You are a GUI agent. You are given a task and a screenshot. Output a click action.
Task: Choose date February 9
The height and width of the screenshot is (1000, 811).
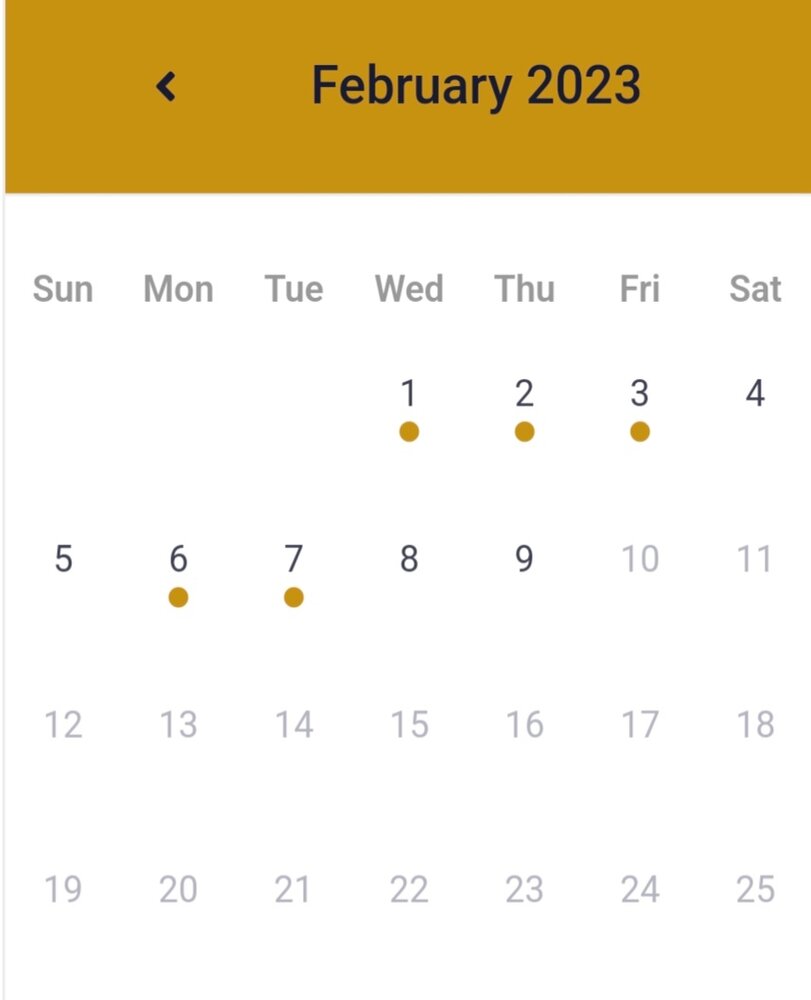pos(524,560)
